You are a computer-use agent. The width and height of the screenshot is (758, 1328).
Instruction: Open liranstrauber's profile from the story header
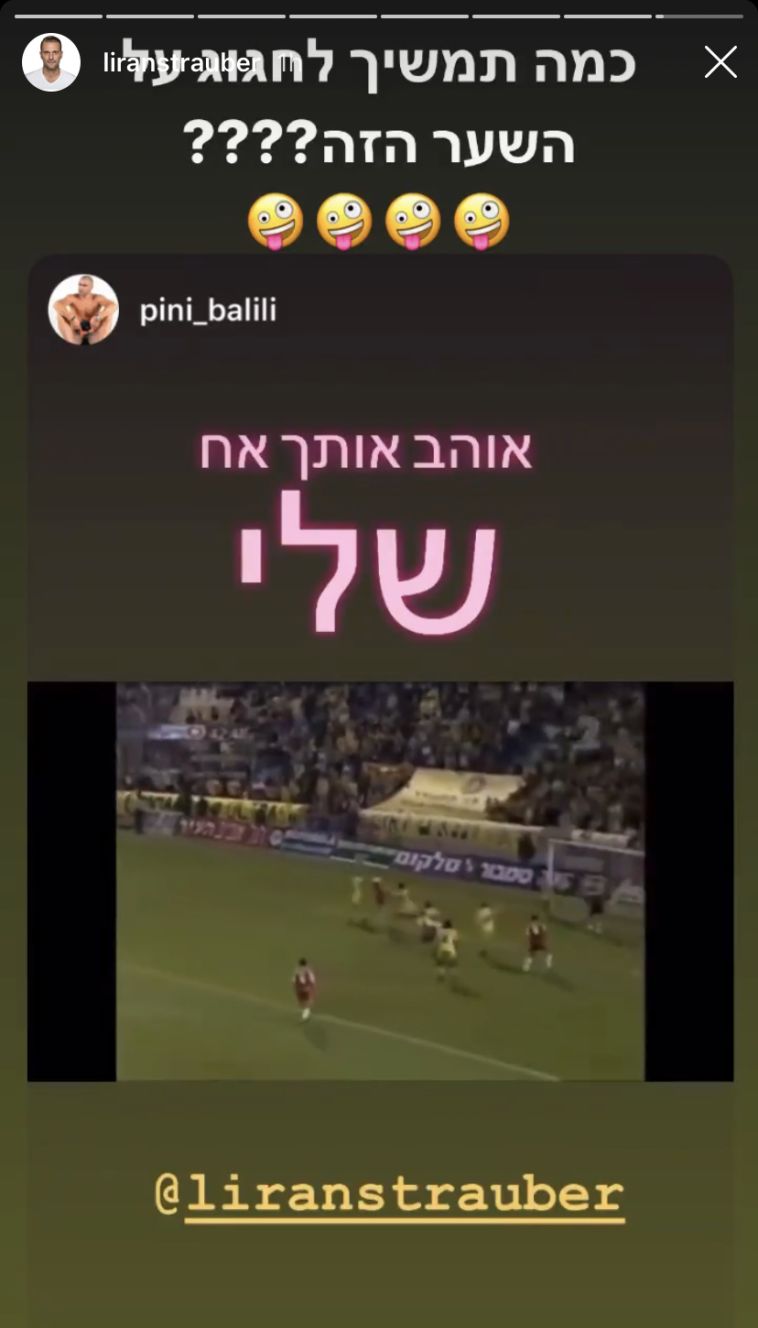click(180, 62)
